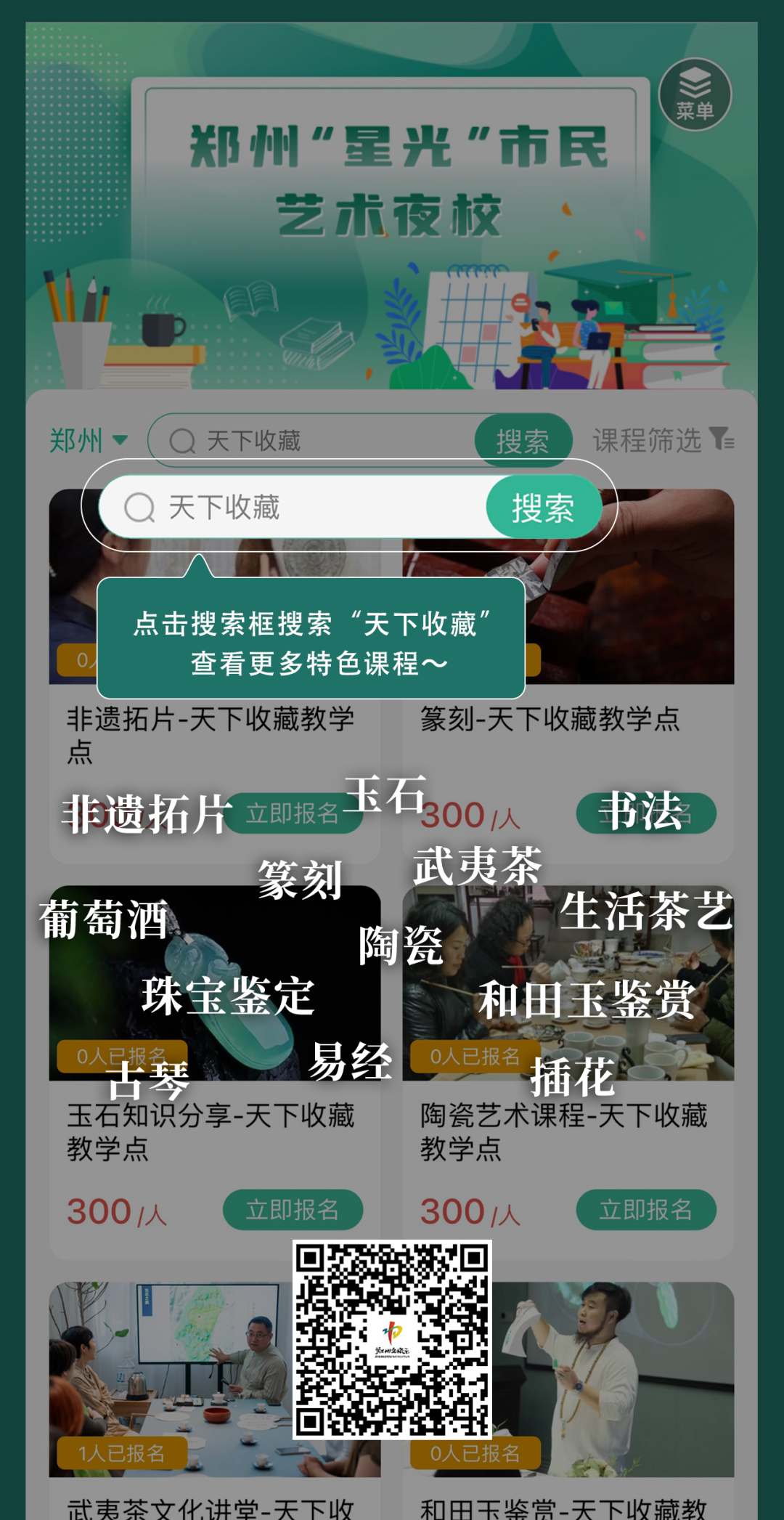Toggle the 0人已报名 badge on 陶瓷艺术课程
This screenshot has height=1520, width=784.
(x=475, y=1057)
